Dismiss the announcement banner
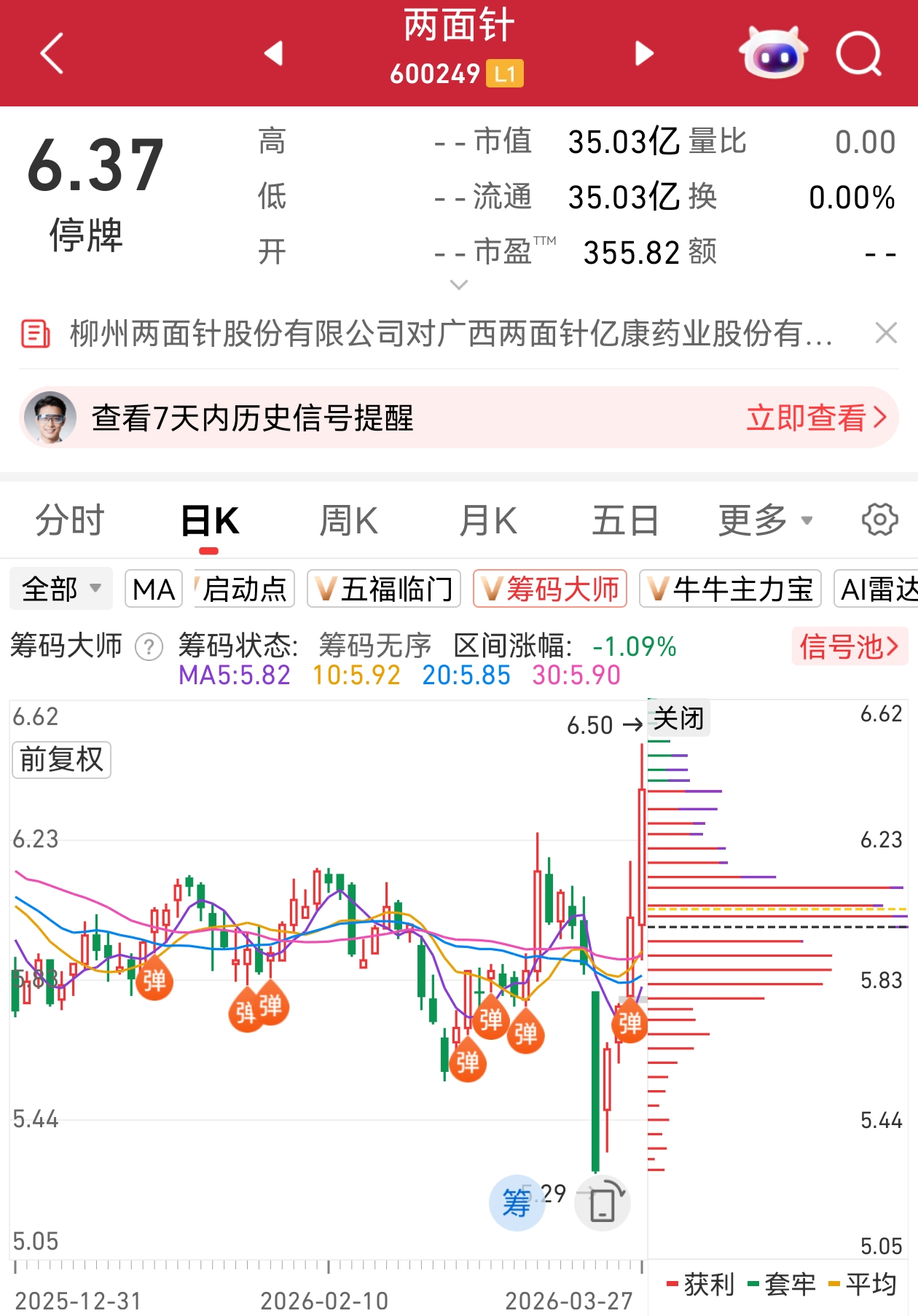The width and height of the screenshot is (918, 1316). pos(885,334)
